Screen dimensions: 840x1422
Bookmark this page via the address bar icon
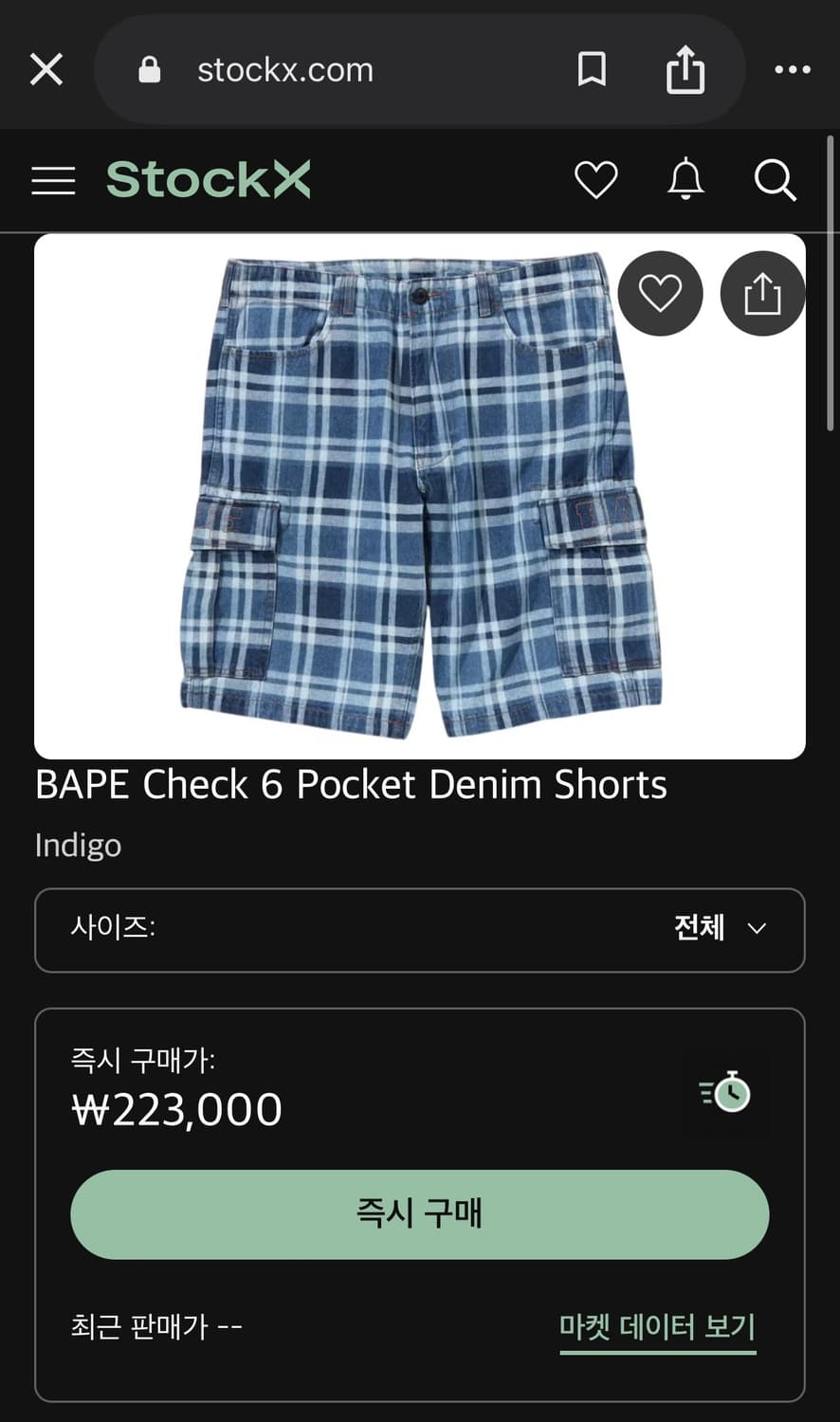pos(592,68)
